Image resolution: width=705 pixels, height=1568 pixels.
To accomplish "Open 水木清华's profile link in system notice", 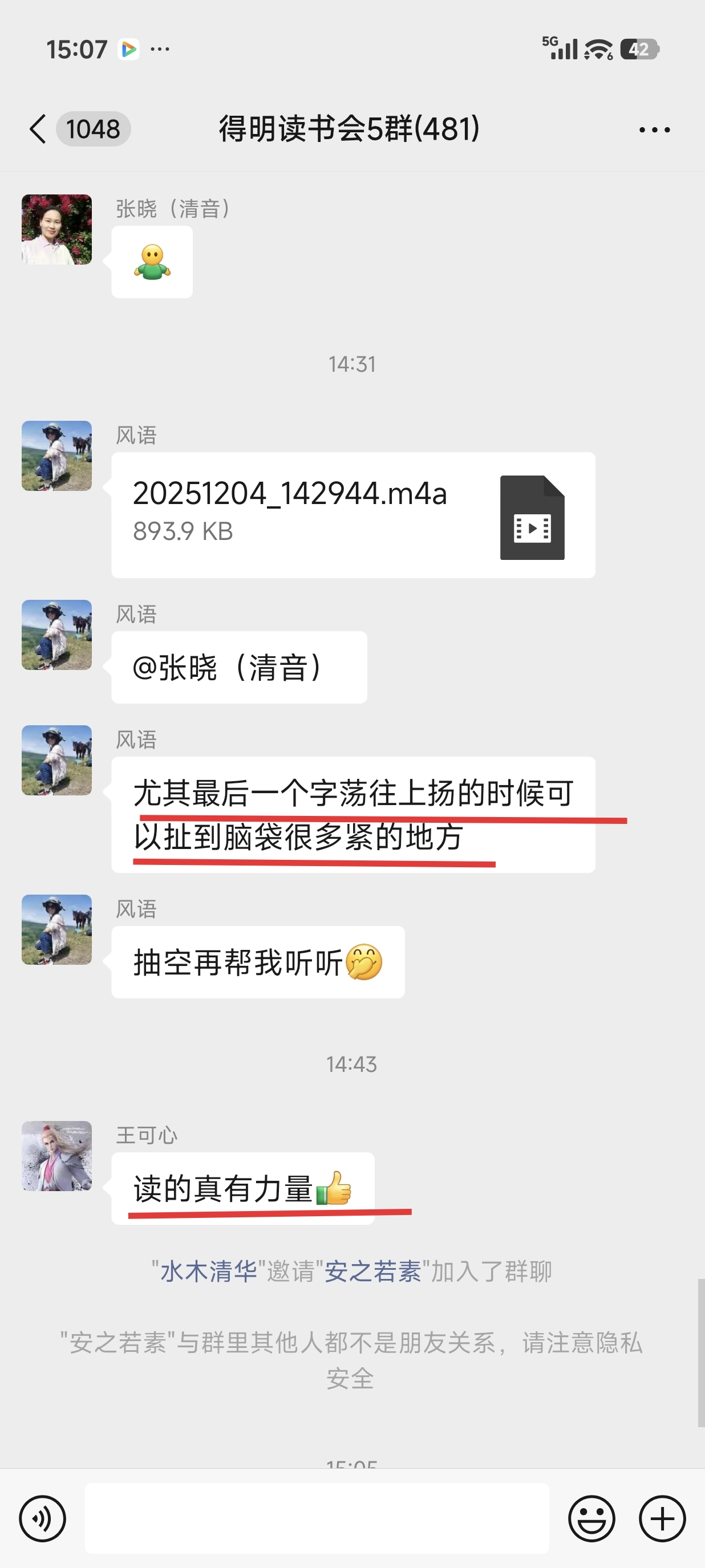I will pos(208,1272).
